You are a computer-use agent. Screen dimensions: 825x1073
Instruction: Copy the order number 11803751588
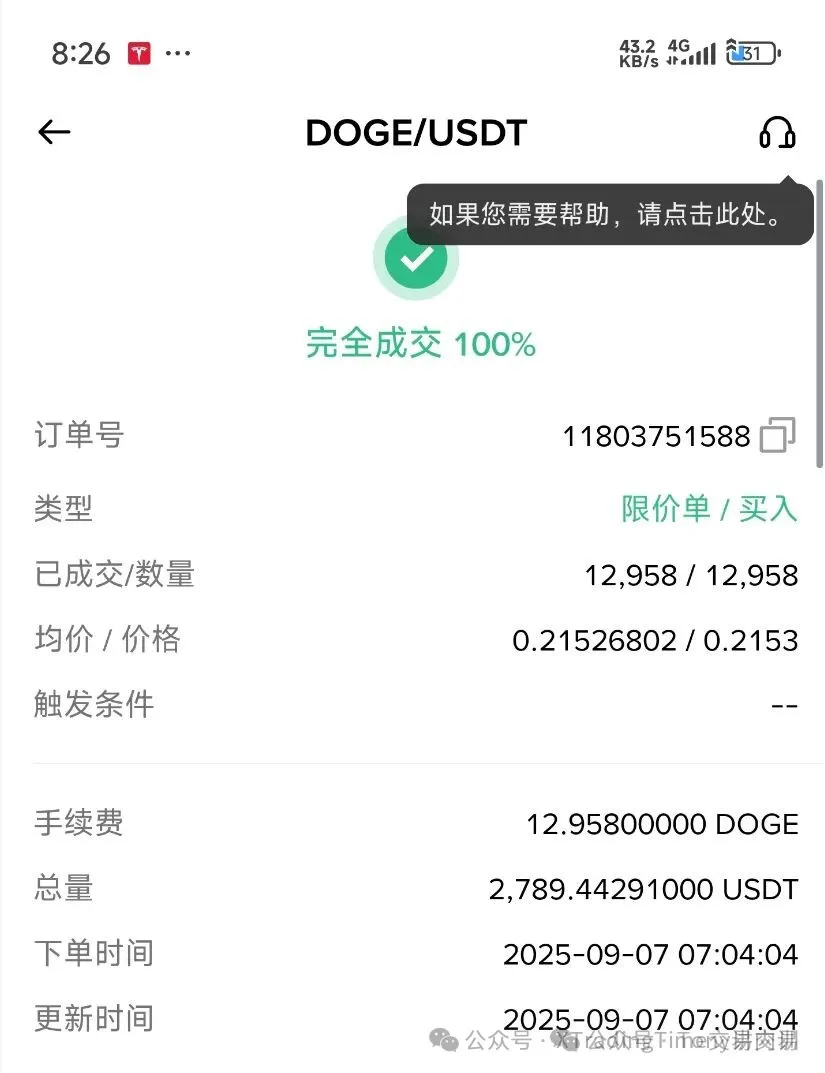point(779,434)
